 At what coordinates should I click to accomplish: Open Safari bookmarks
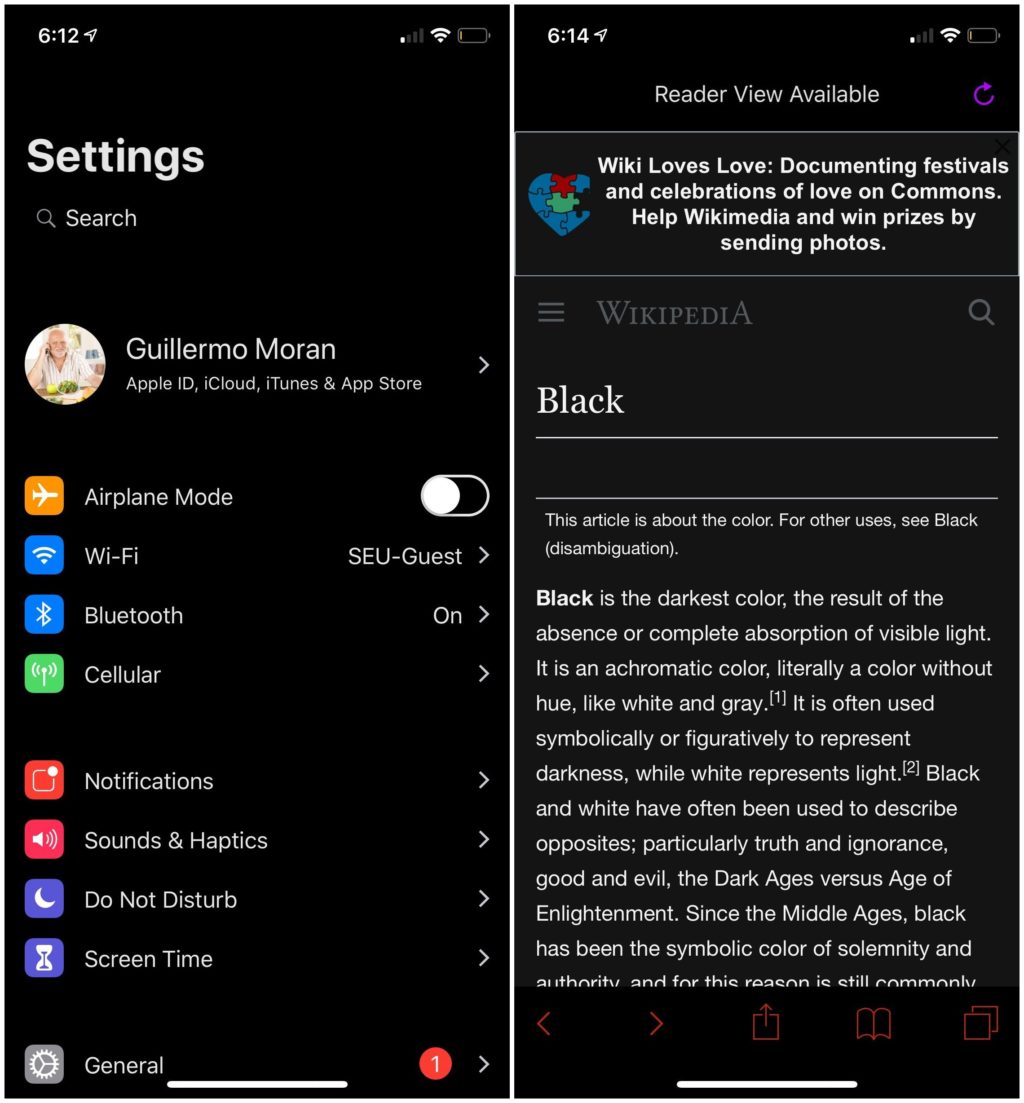point(873,1023)
